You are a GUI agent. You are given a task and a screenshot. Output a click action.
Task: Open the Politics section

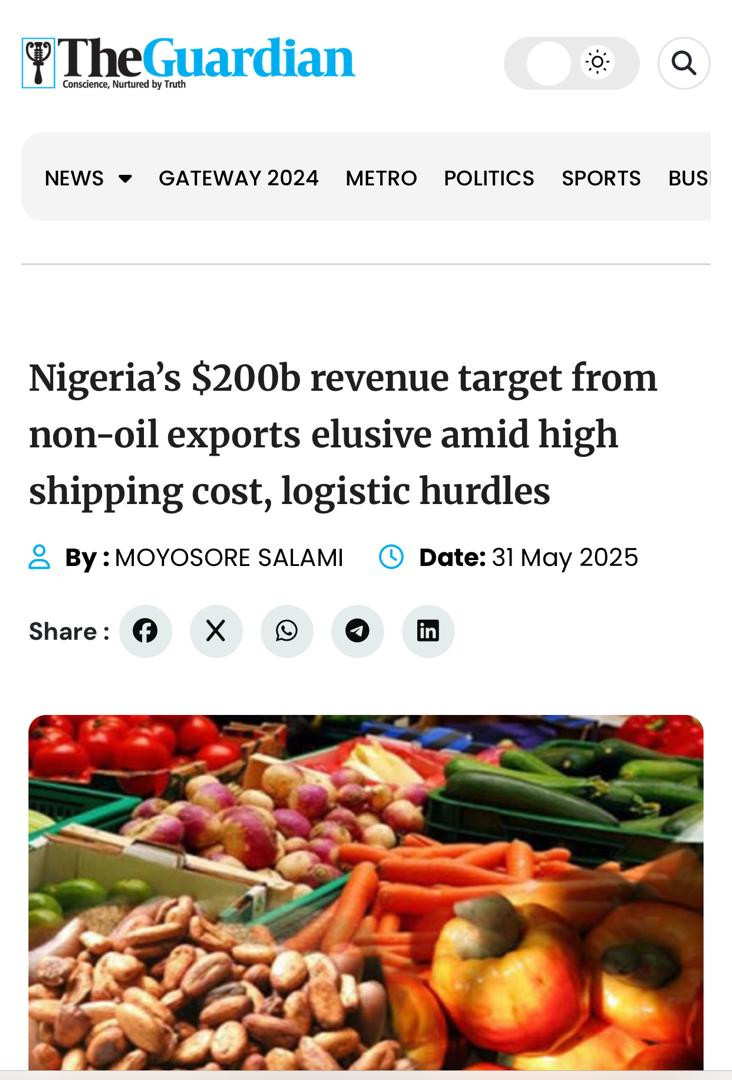[489, 178]
